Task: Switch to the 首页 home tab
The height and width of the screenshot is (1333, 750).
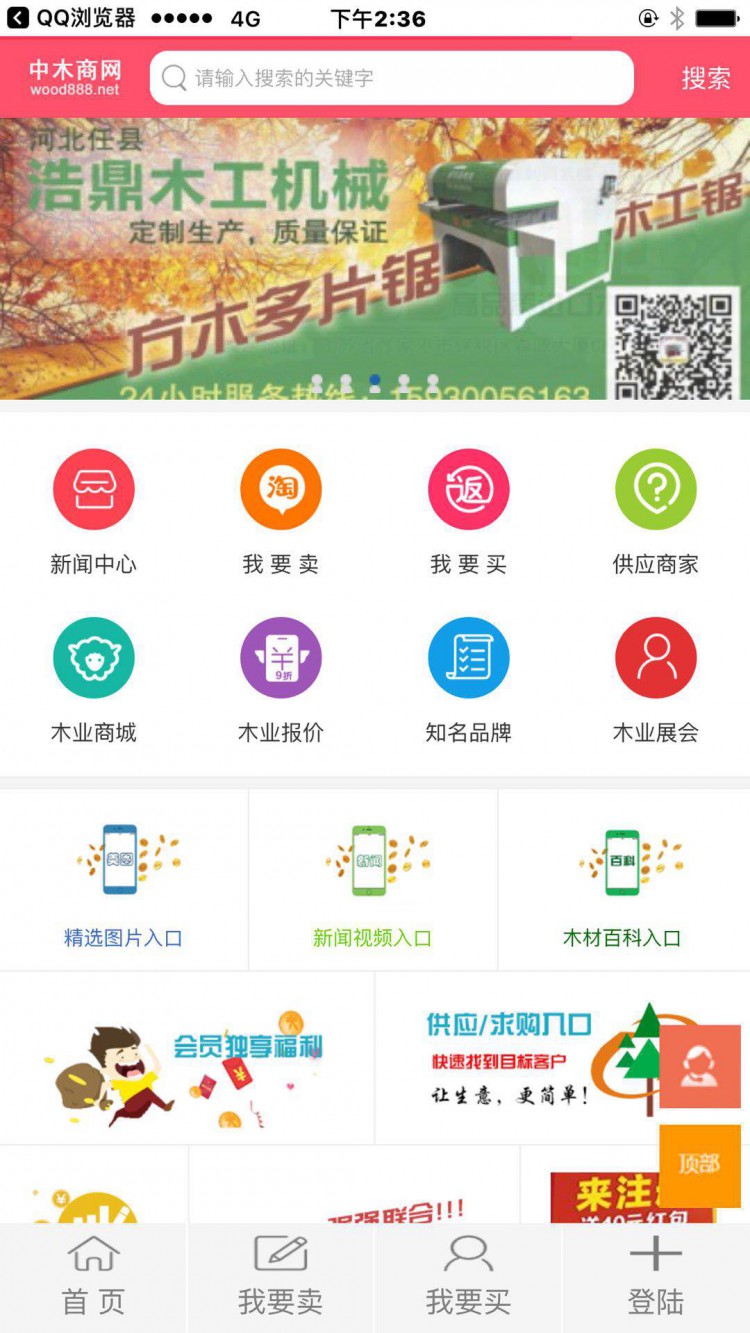Action: pyautogui.click(x=93, y=1277)
